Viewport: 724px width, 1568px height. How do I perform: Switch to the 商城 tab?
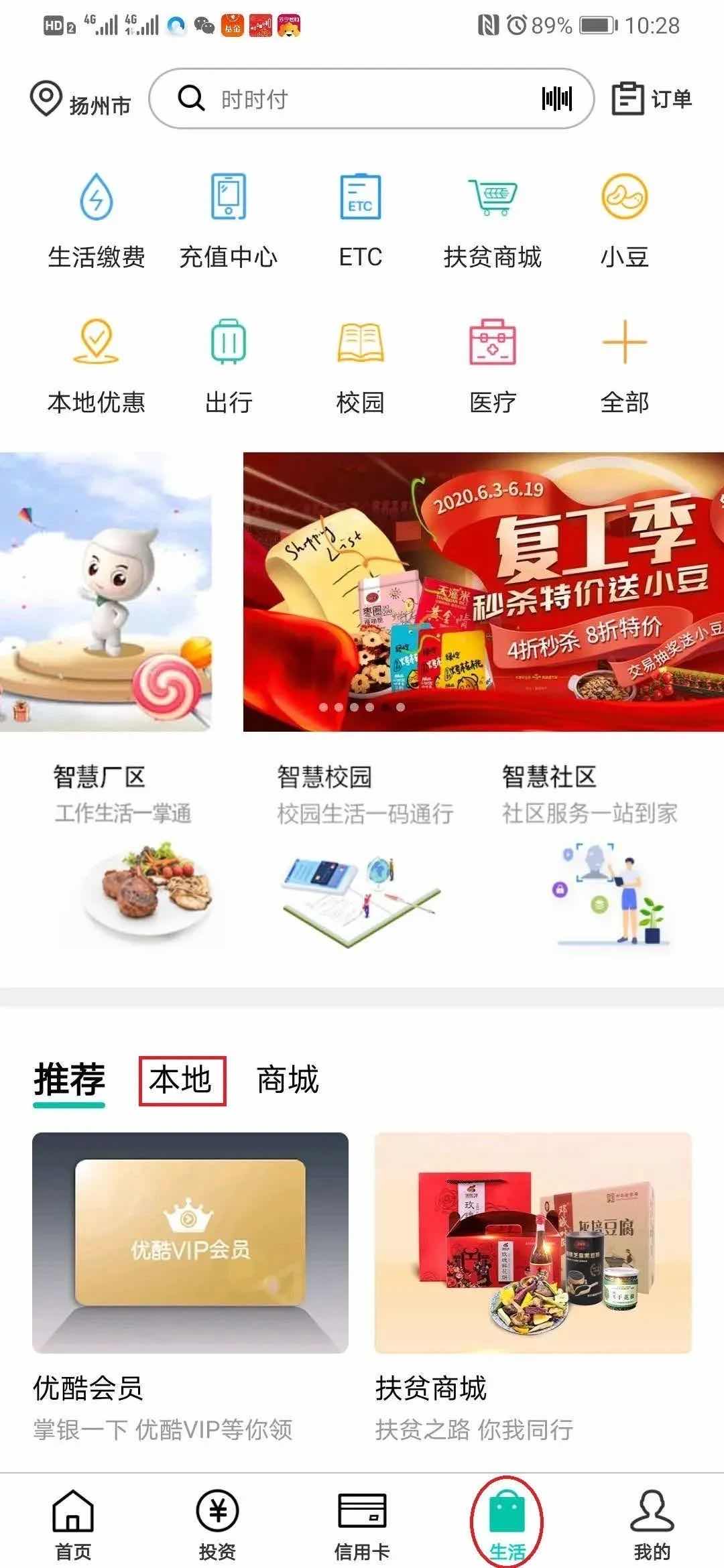point(288,1080)
